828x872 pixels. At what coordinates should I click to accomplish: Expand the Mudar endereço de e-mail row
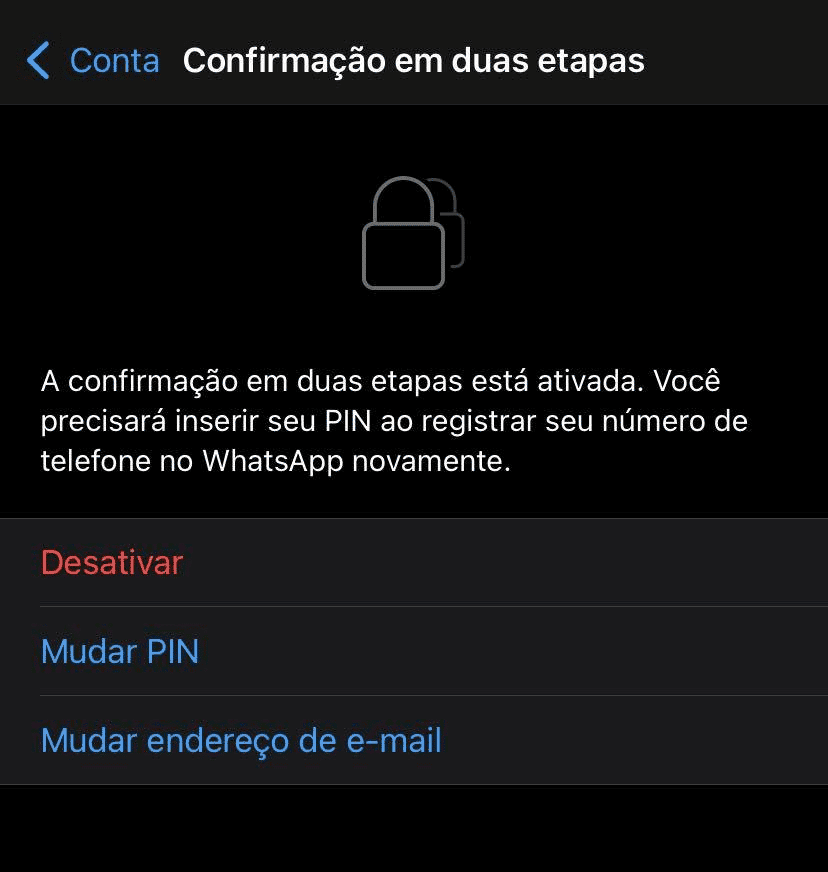pyautogui.click(x=240, y=740)
